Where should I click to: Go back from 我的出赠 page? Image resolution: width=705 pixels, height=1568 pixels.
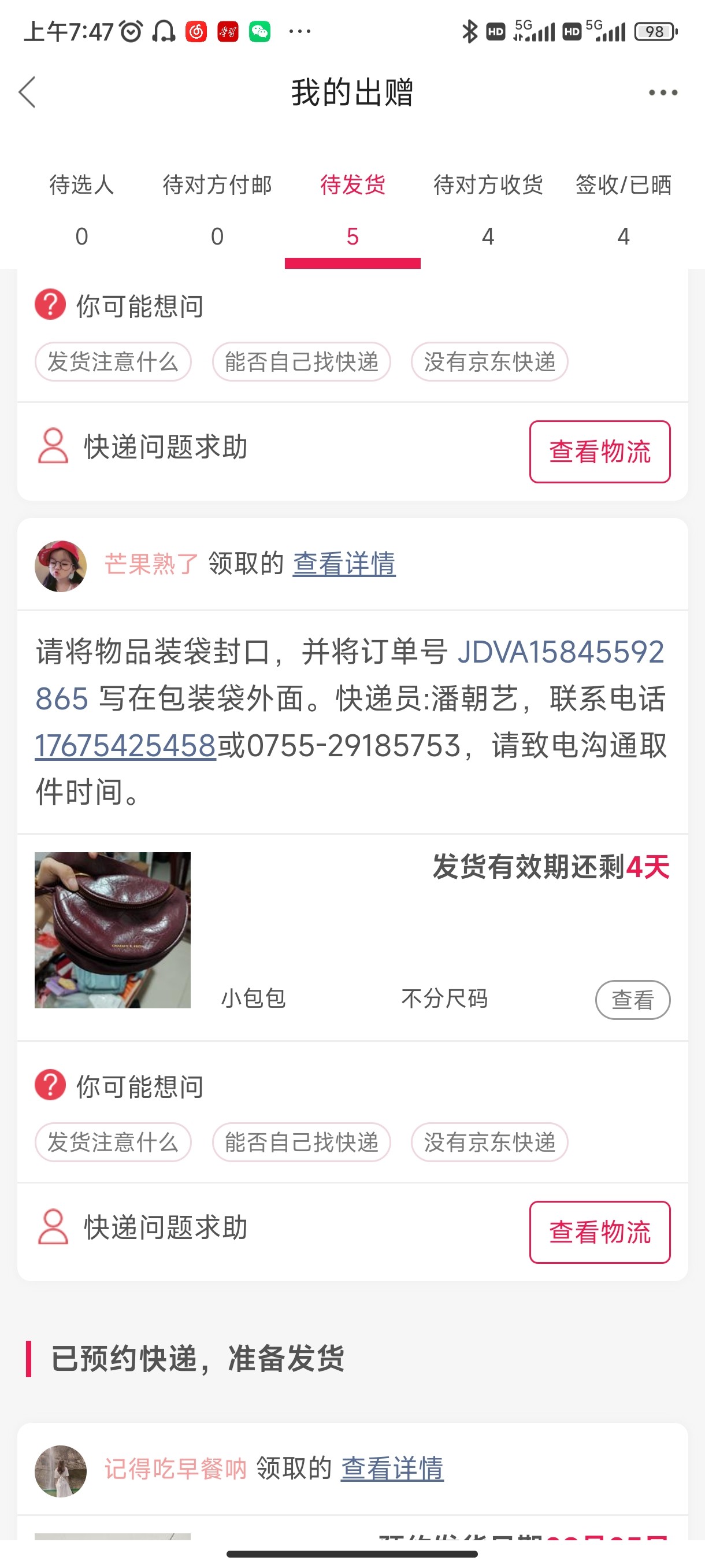(x=28, y=93)
